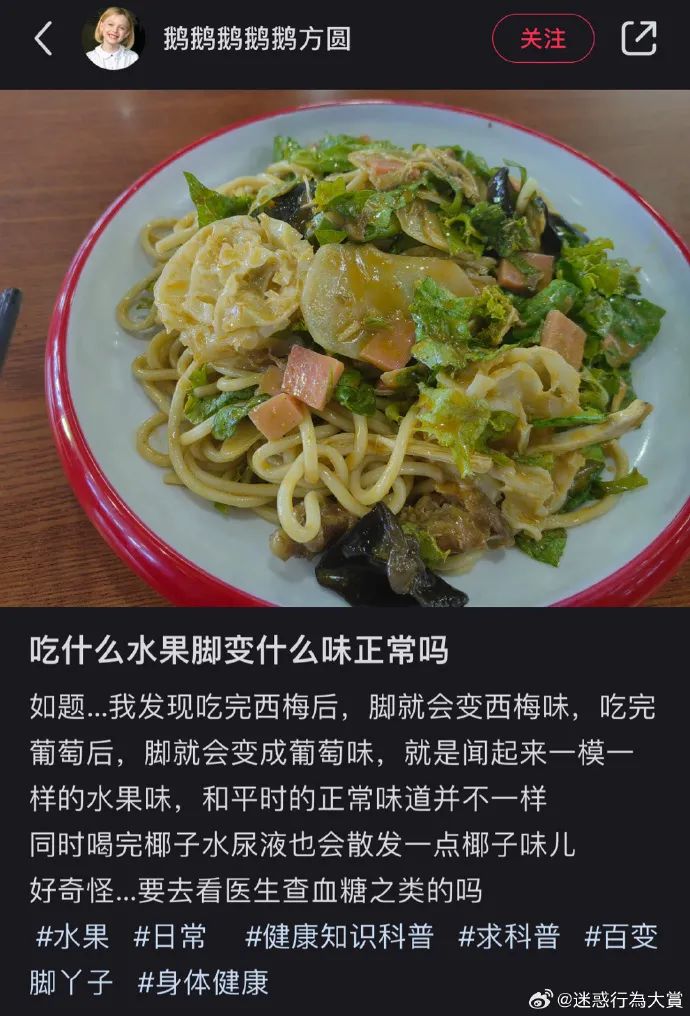This screenshot has height=1016, width=690.
Task: Open the #身体健康 hashtag
Action: [203, 983]
